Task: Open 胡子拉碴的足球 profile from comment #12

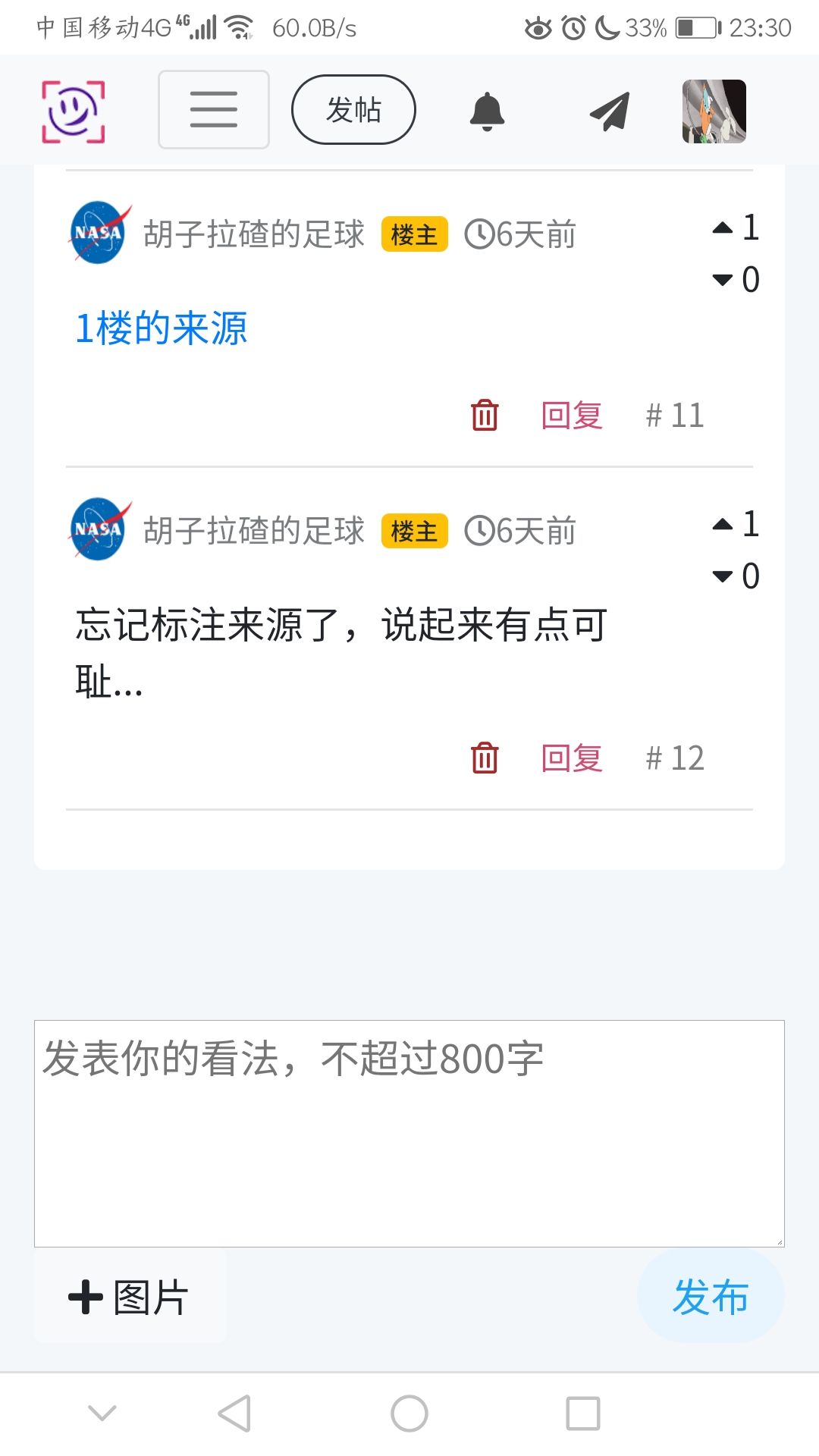Action: [253, 531]
